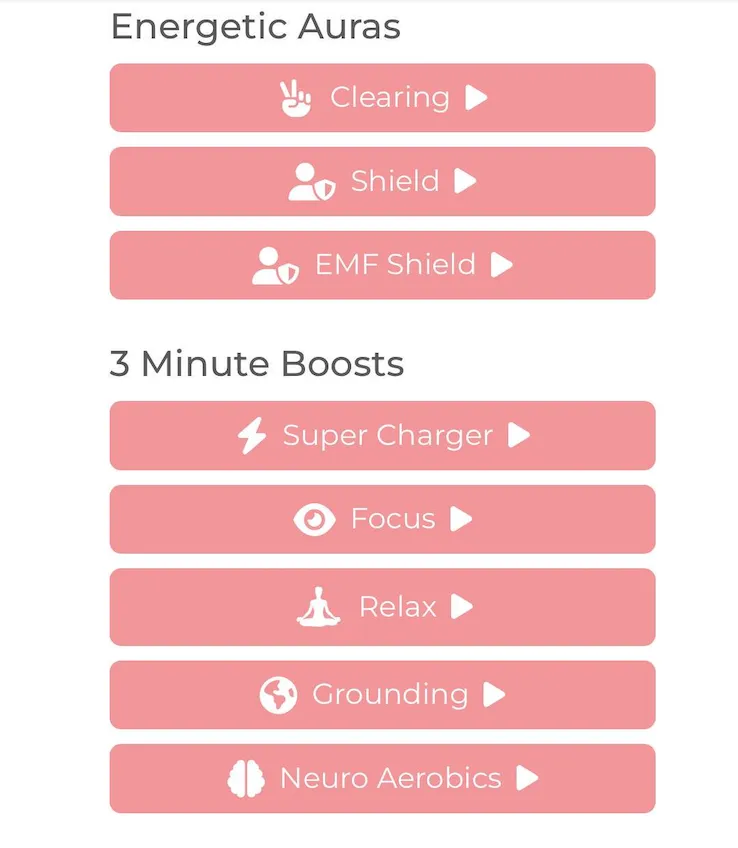Launch the EMF Shield aura
The height and width of the screenshot is (848, 738).
[382, 265]
